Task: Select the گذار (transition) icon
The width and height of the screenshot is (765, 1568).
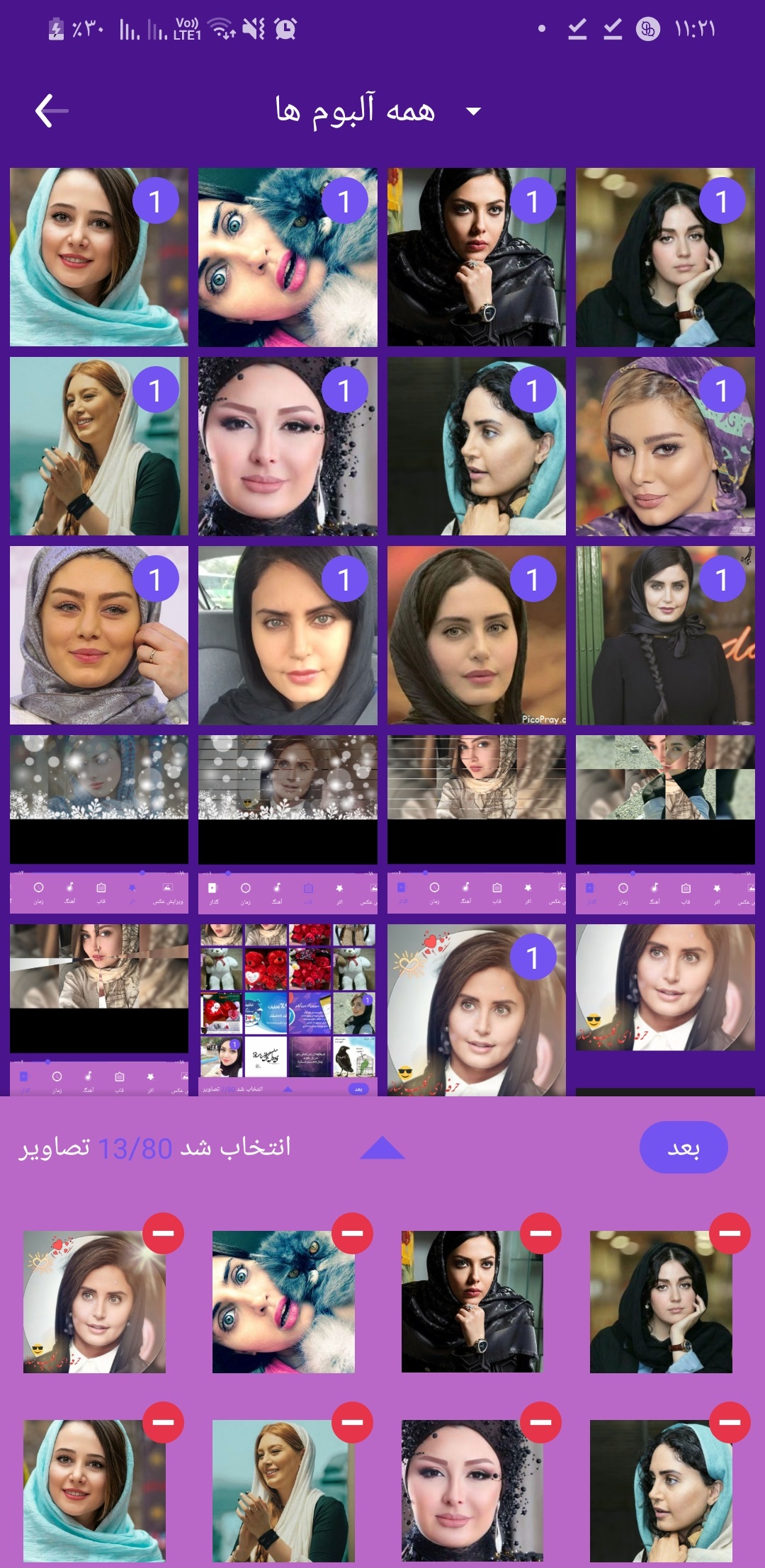Action: click(x=212, y=887)
